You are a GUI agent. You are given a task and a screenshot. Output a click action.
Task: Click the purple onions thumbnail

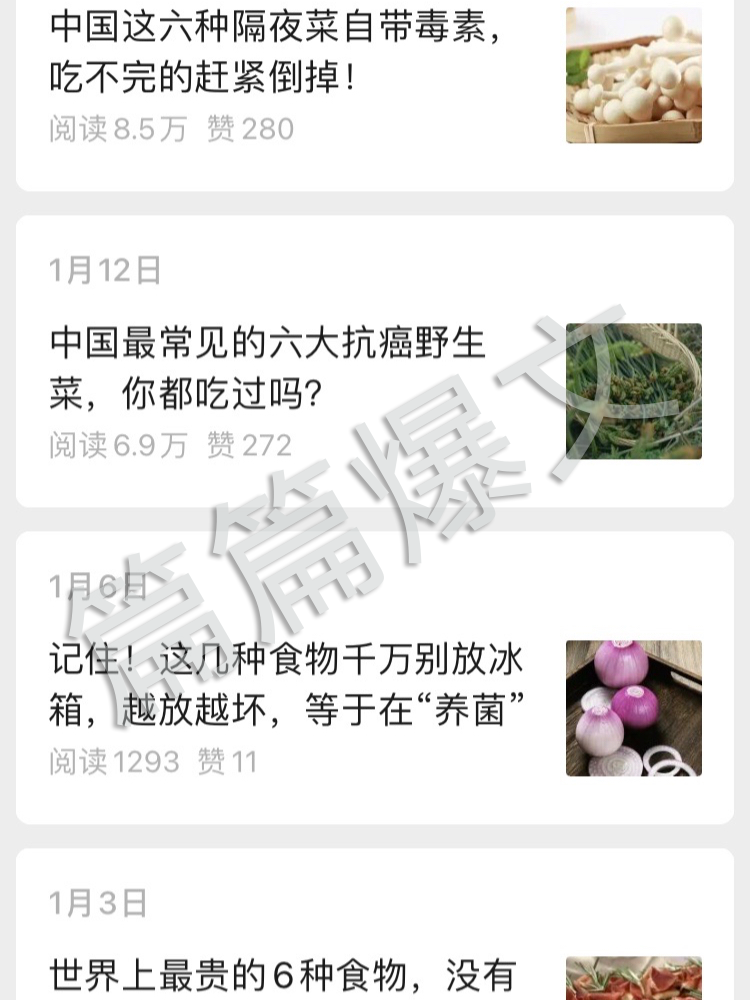point(631,706)
